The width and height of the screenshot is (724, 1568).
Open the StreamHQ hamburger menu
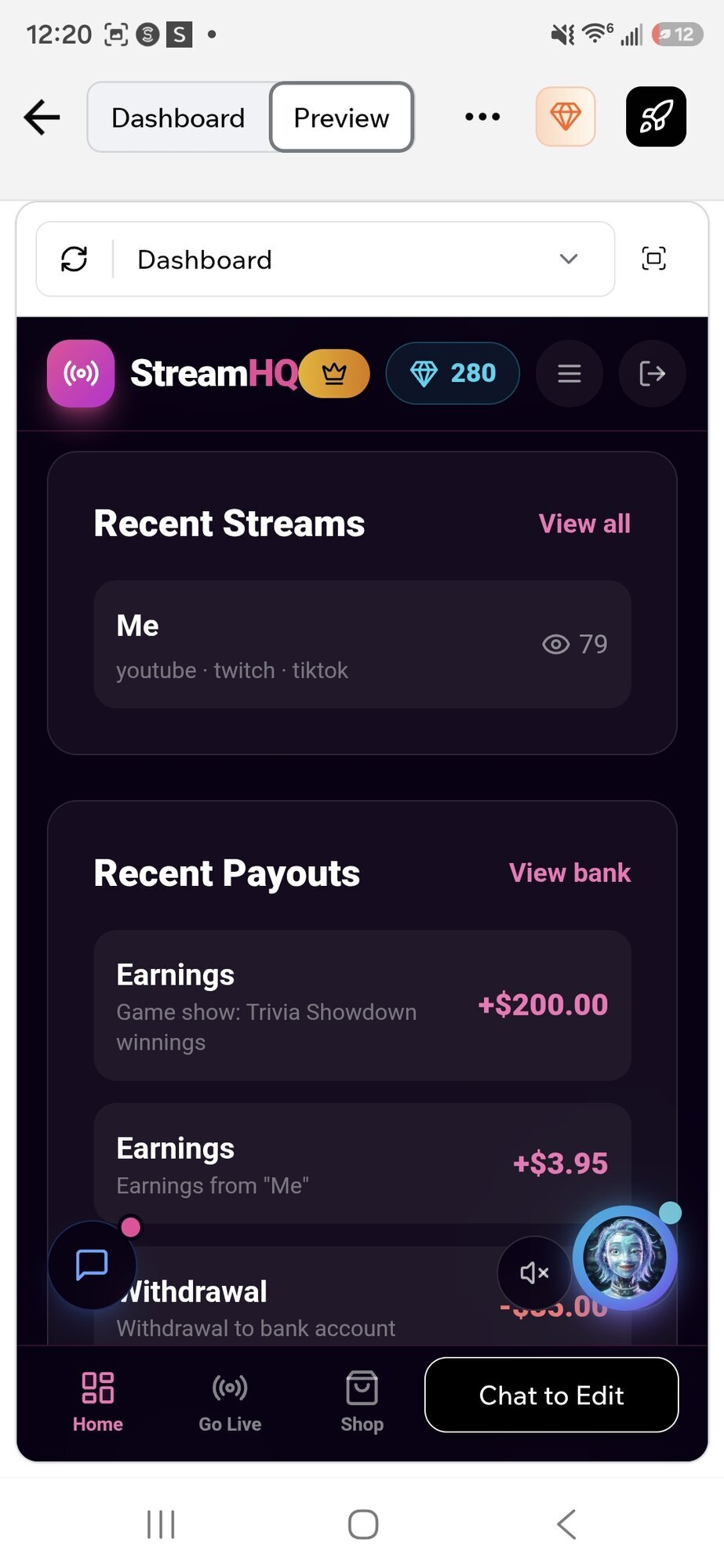point(569,373)
